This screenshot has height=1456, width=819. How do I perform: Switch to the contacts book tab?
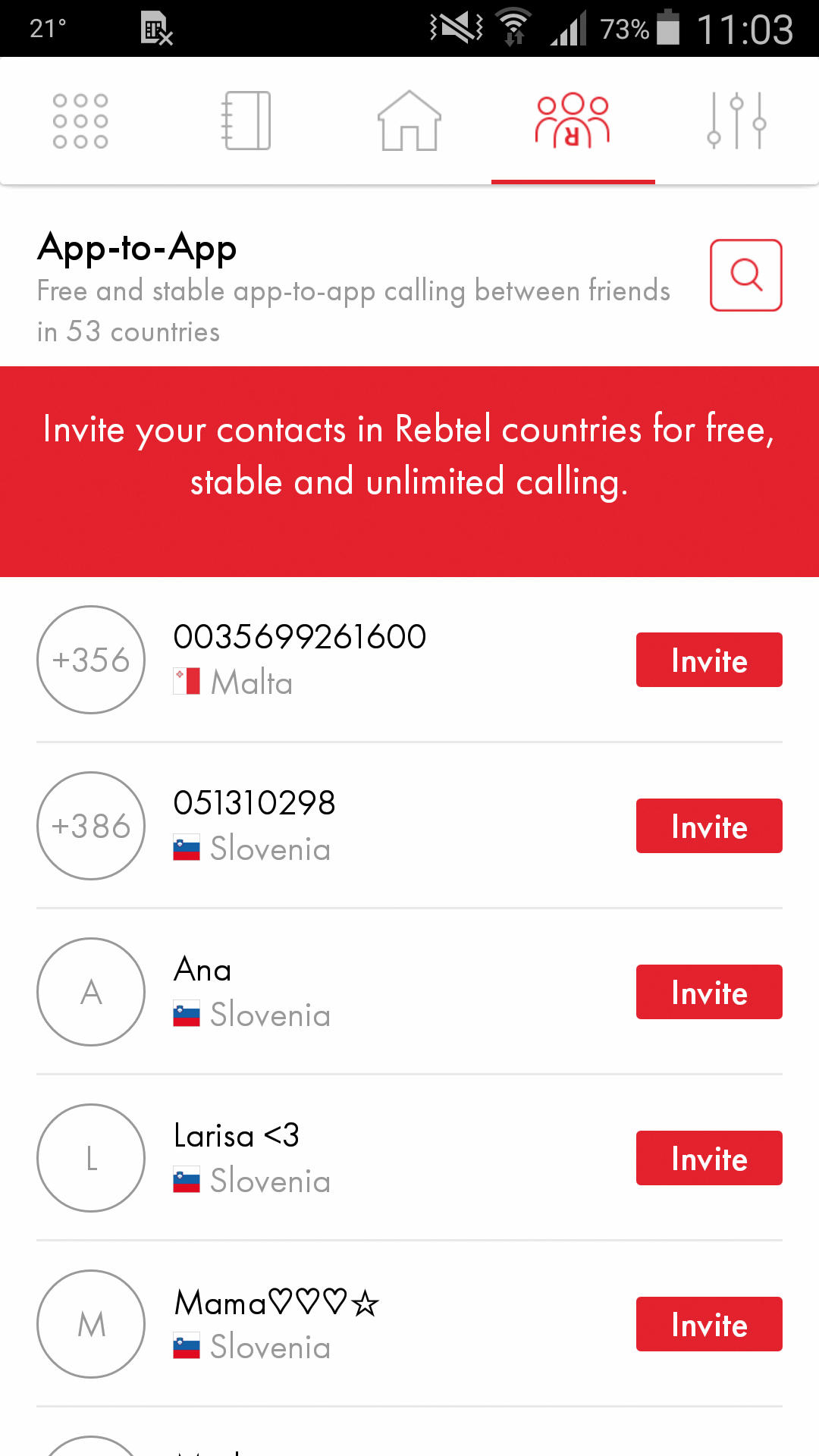pos(246,121)
